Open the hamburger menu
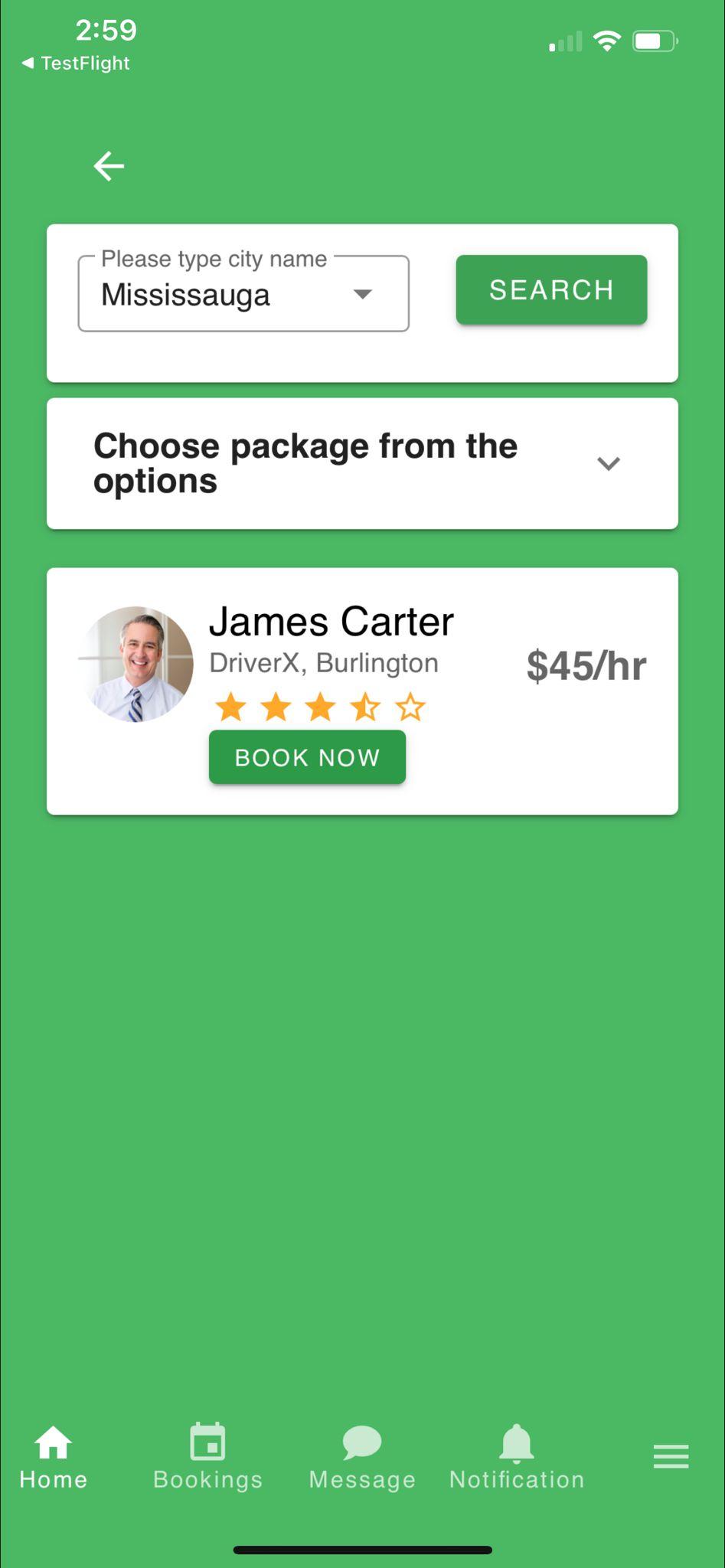 coord(671,1455)
